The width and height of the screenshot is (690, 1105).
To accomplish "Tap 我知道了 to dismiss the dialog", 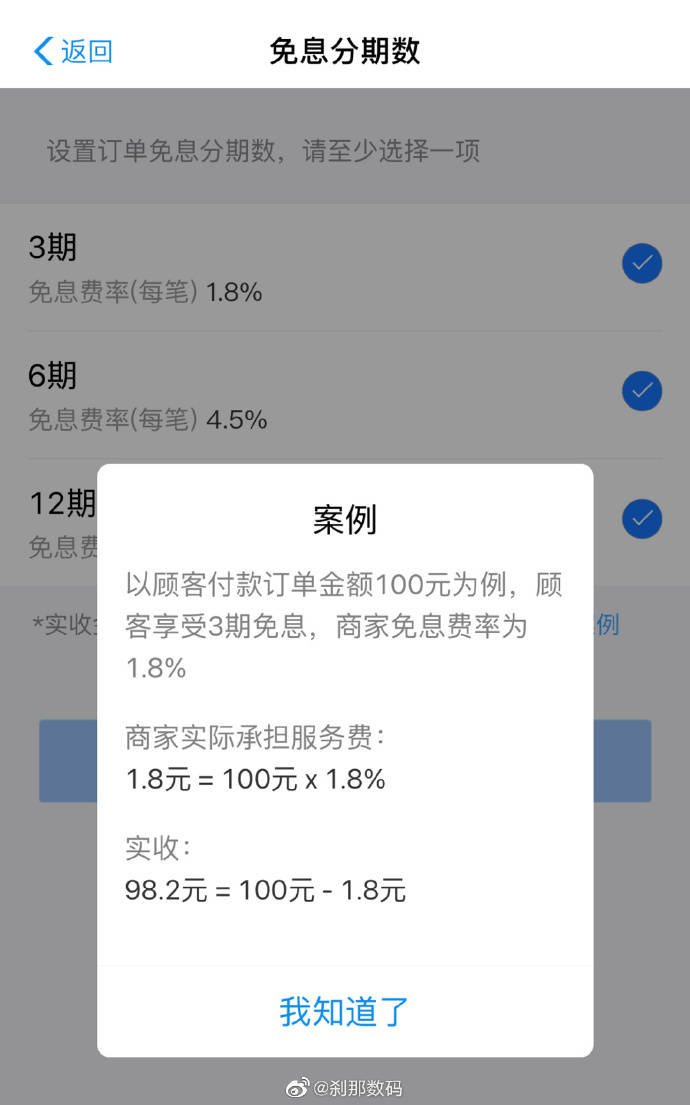I will (x=344, y=1011).
